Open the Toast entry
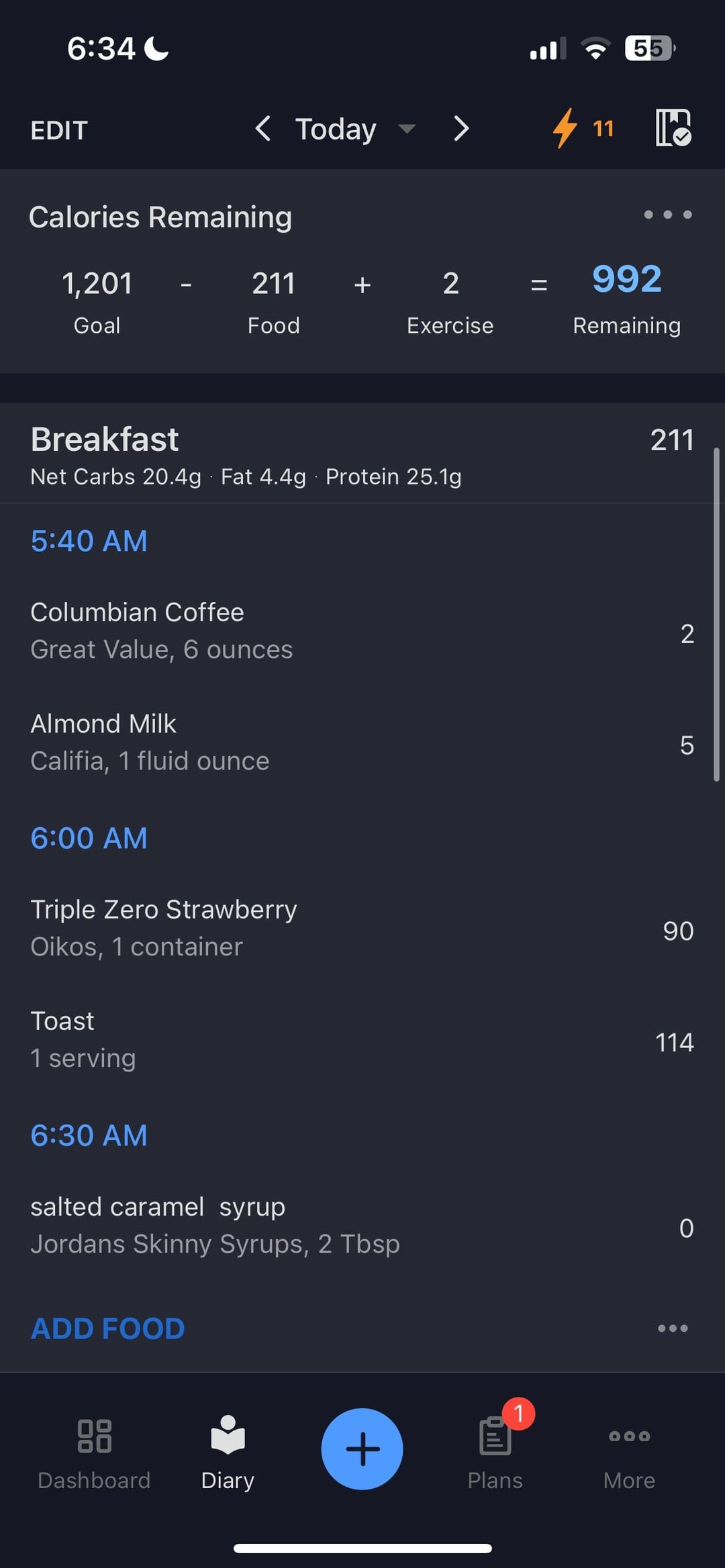The width and height of the screenshot is (725, 1568). click(x=362, y=1040)
